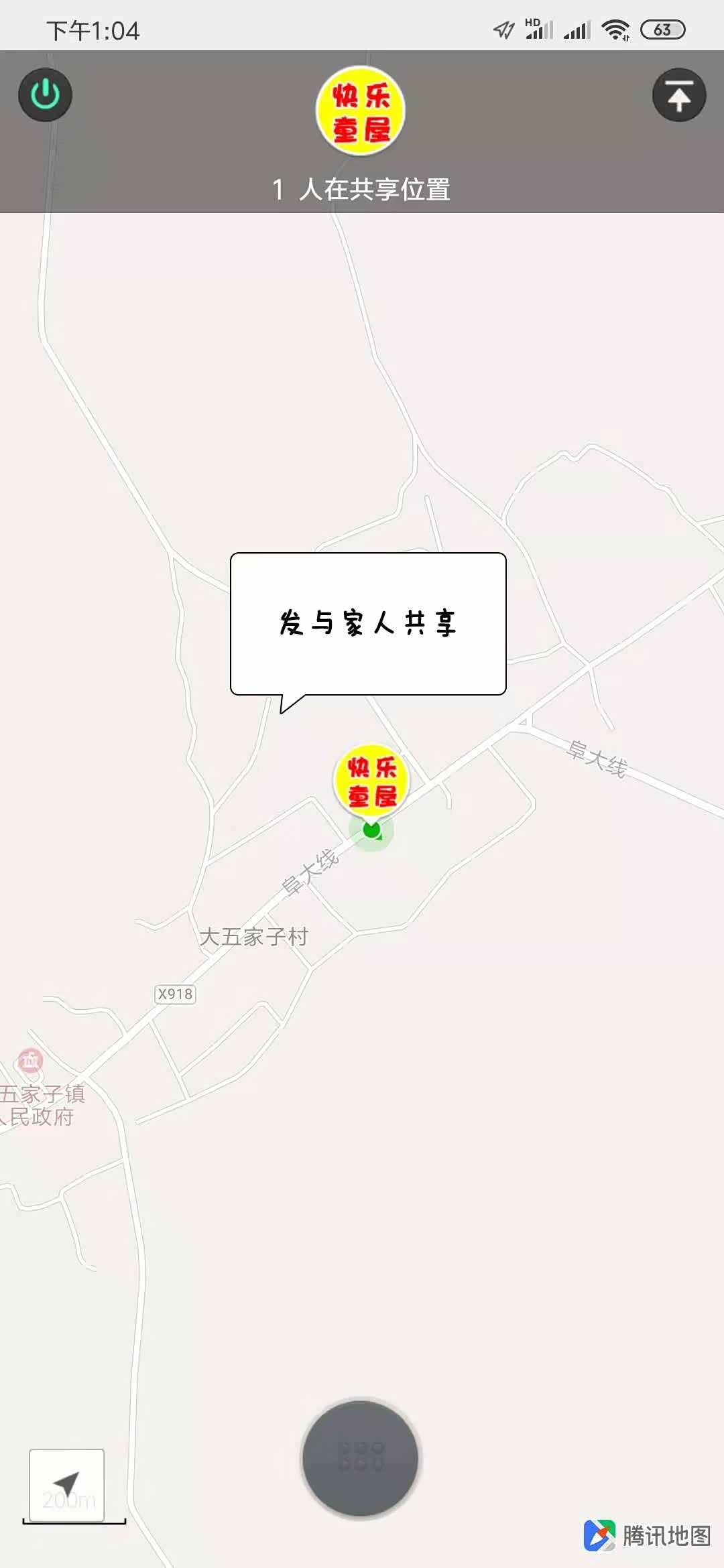Tap the 发与家人共享 speech bubble
The height and width of the screenshot is (1568, 724).
pyautogui.click(x=368, y=623)
